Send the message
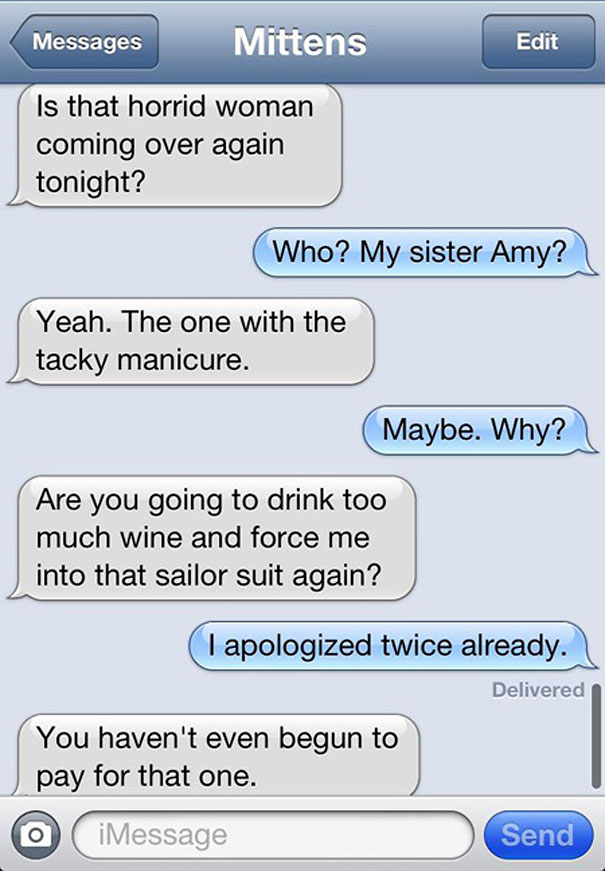Viewport: 605px width, 871px height. 537,834
